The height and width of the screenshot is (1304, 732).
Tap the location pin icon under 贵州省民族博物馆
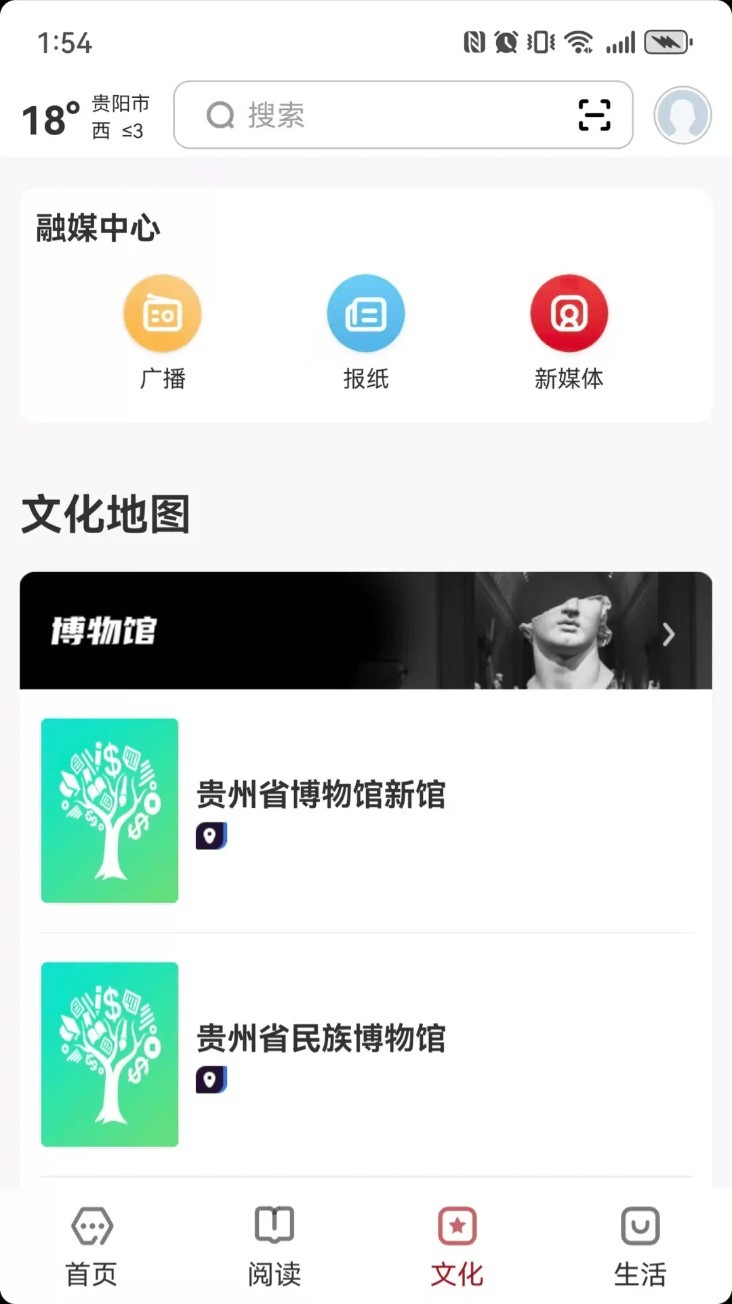(210, 1078)
